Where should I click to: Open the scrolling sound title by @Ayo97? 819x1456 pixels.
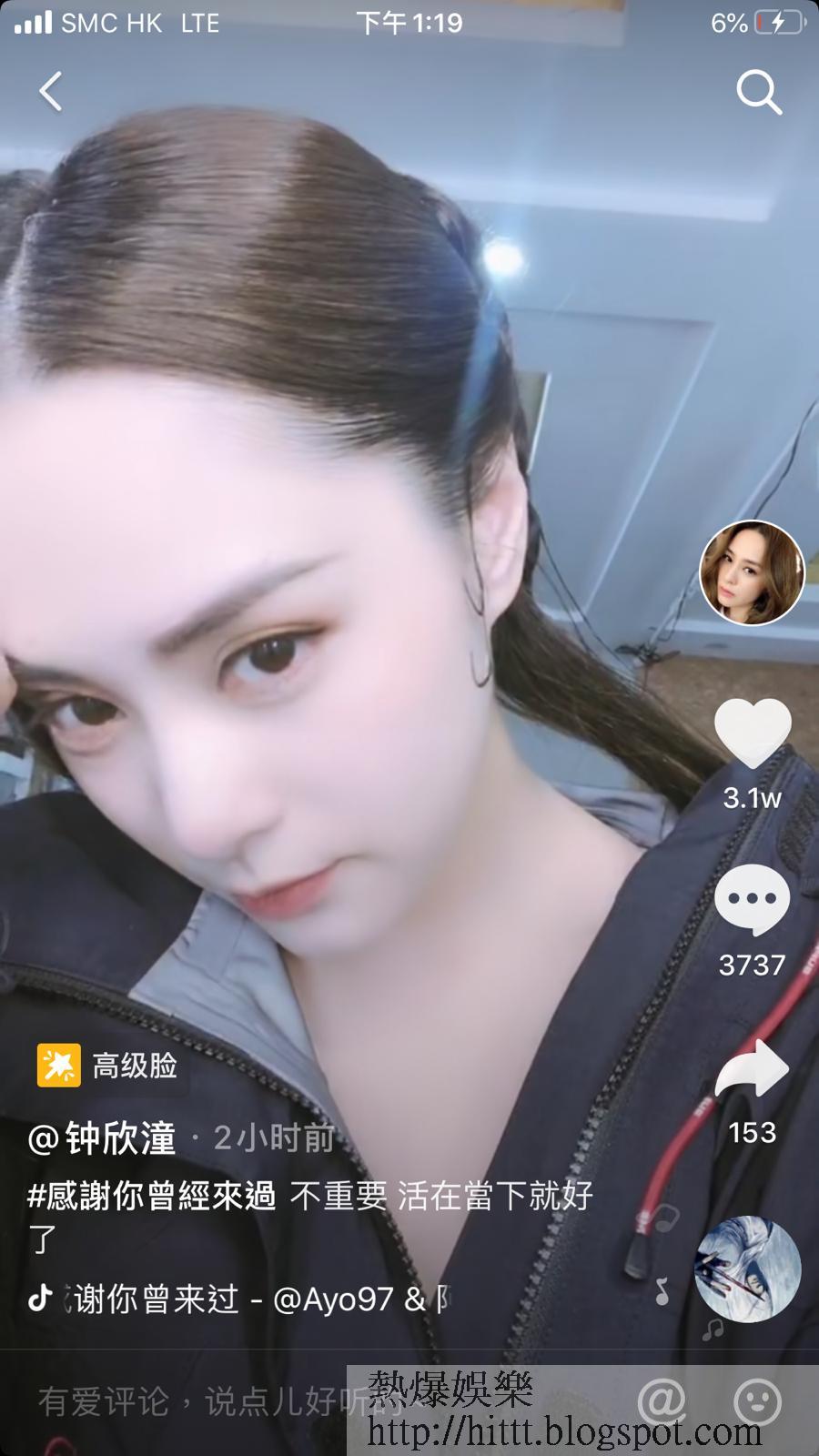tap(246, 1299)
